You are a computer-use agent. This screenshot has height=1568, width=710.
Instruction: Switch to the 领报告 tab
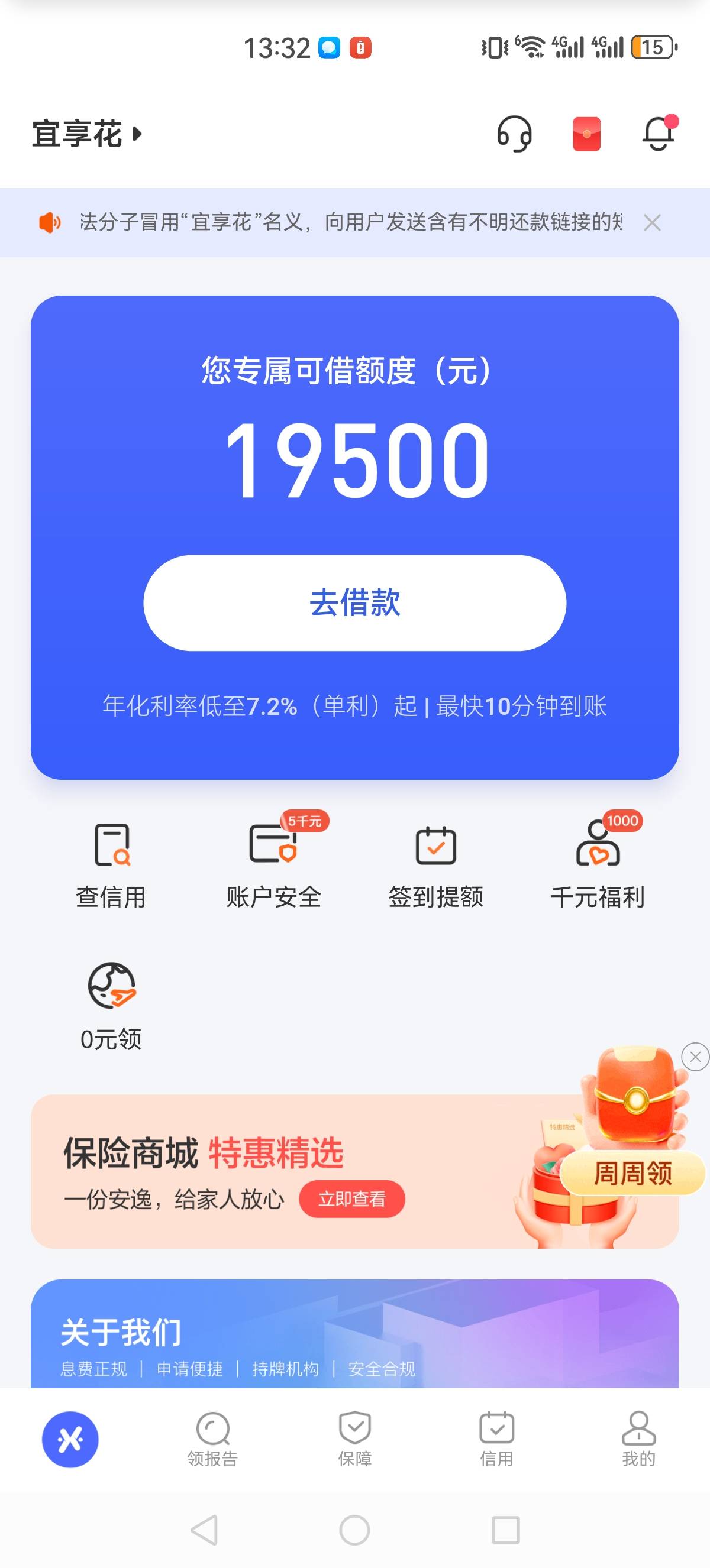212,1439
